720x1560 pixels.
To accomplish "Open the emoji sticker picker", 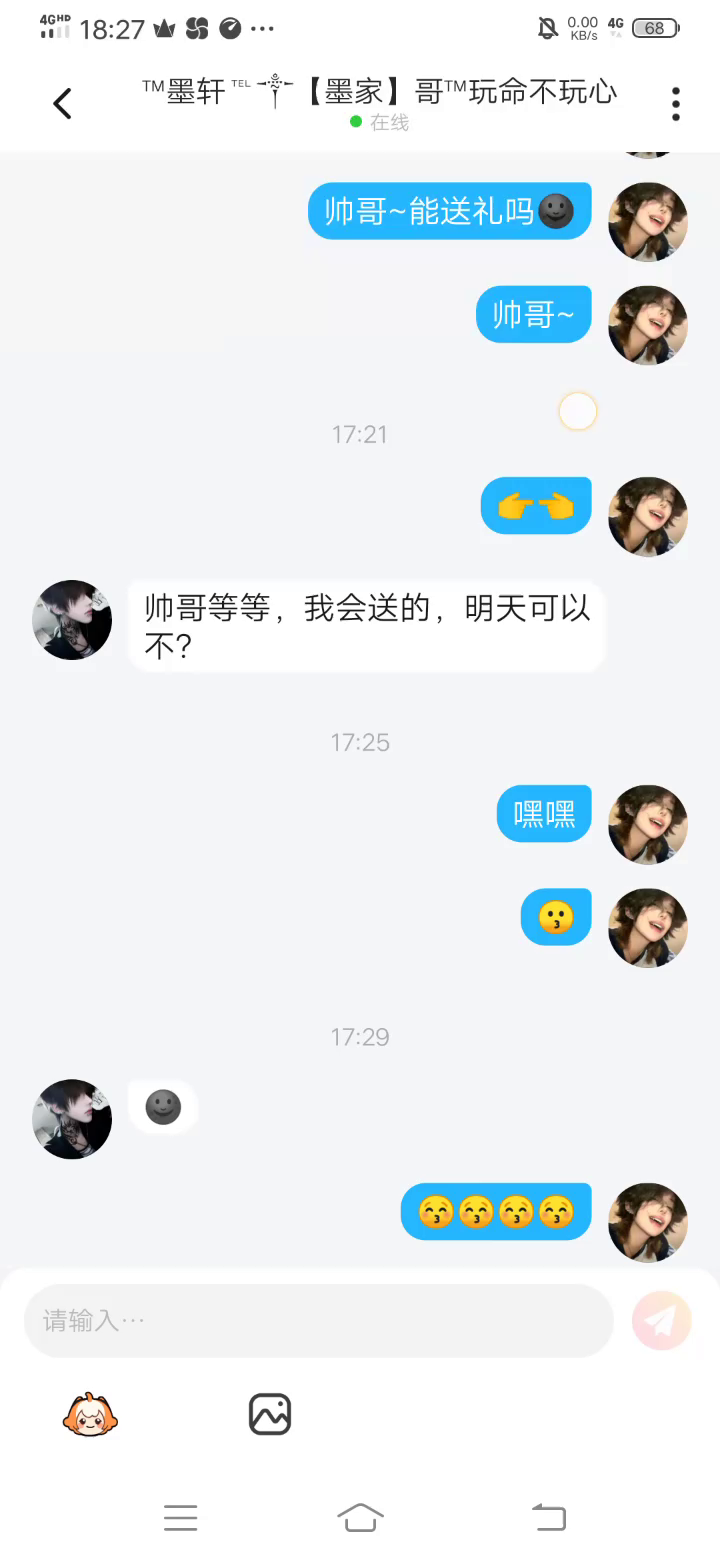I will [x=90, y=1415].
